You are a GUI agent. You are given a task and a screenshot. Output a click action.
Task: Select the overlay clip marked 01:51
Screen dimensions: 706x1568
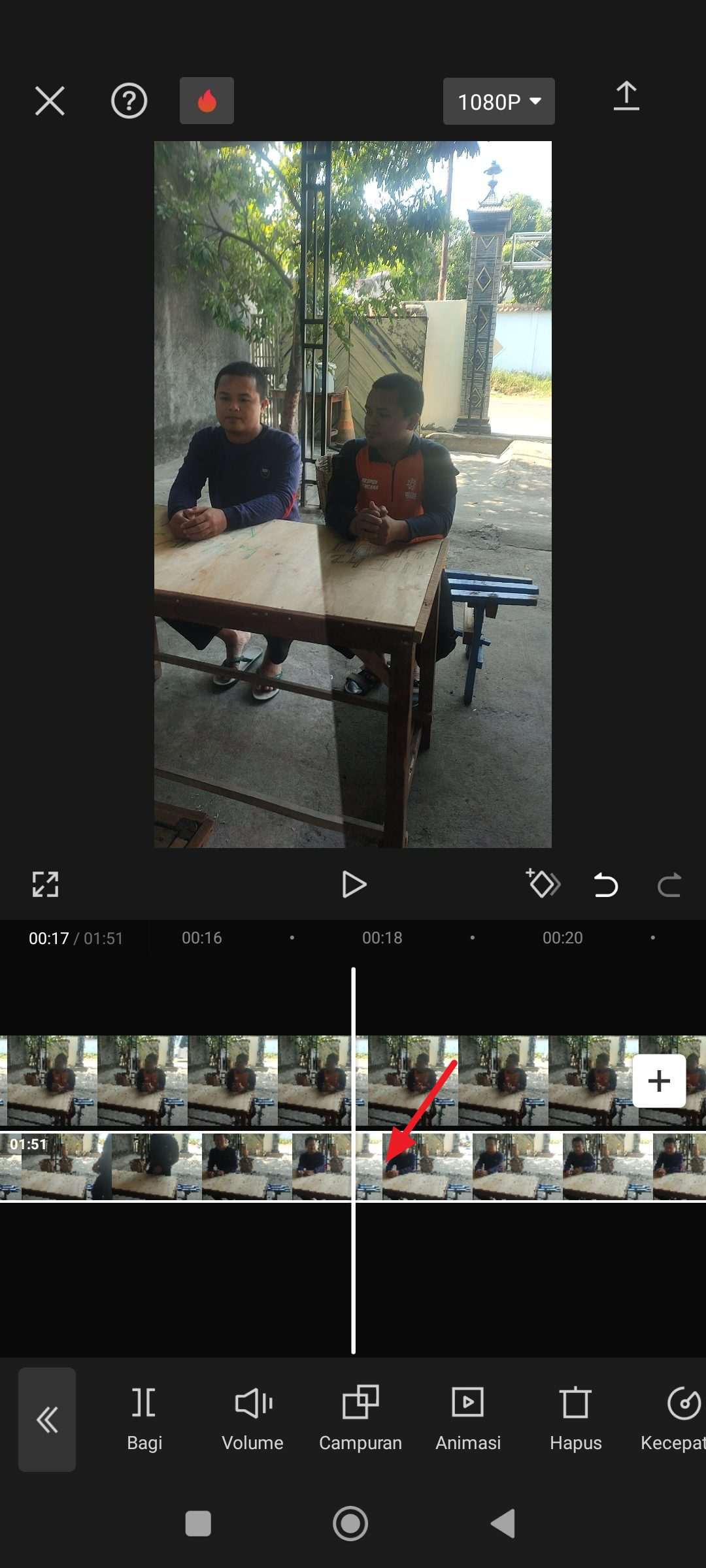pos(353,1166)
